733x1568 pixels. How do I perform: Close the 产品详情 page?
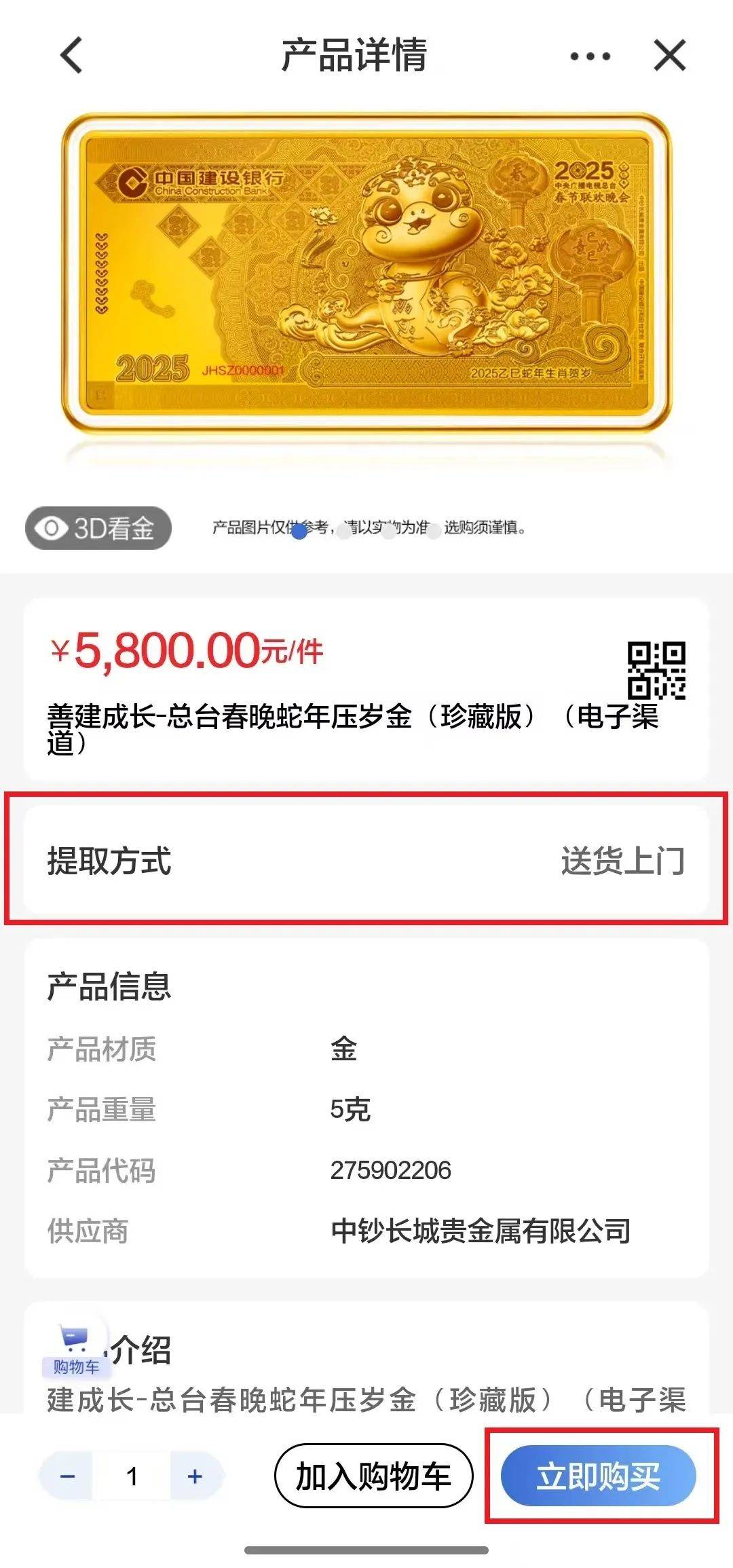click(x=669, y=55)
